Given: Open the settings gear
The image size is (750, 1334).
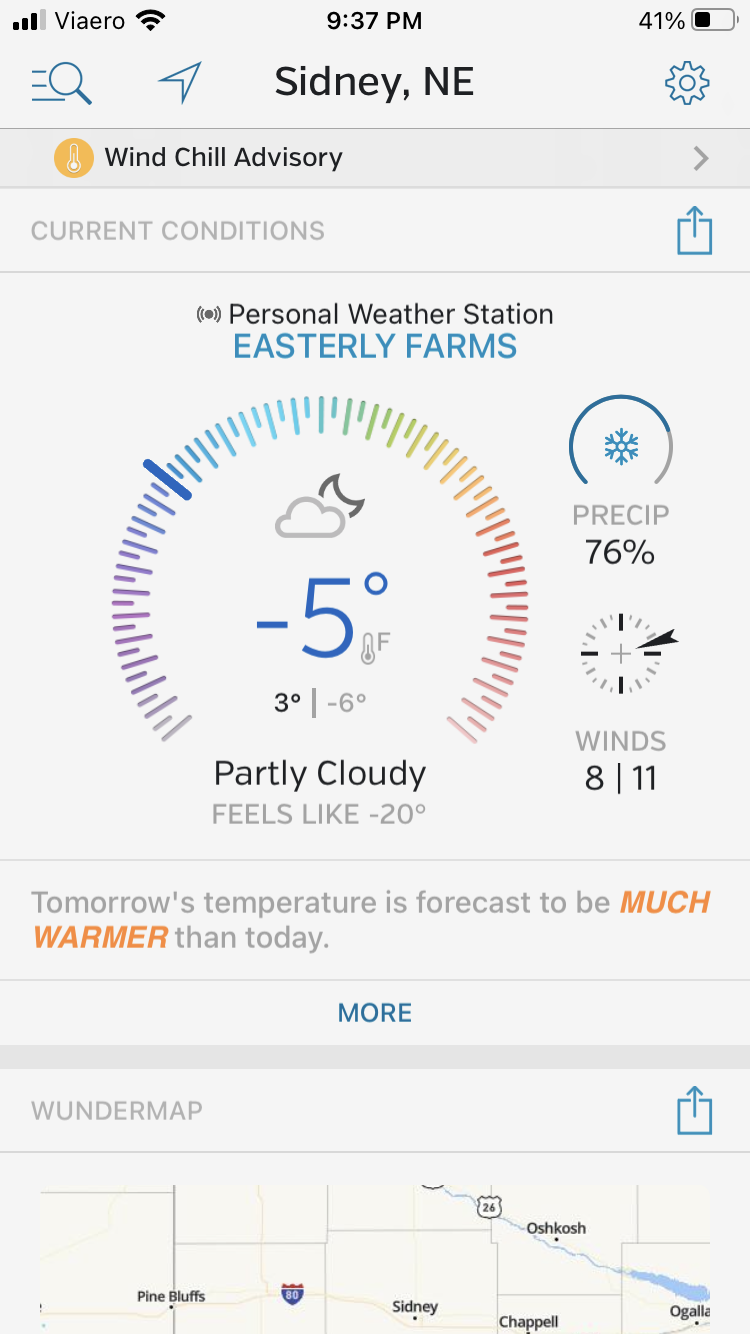Looking at the screenshot, I should tap(687, 83).
